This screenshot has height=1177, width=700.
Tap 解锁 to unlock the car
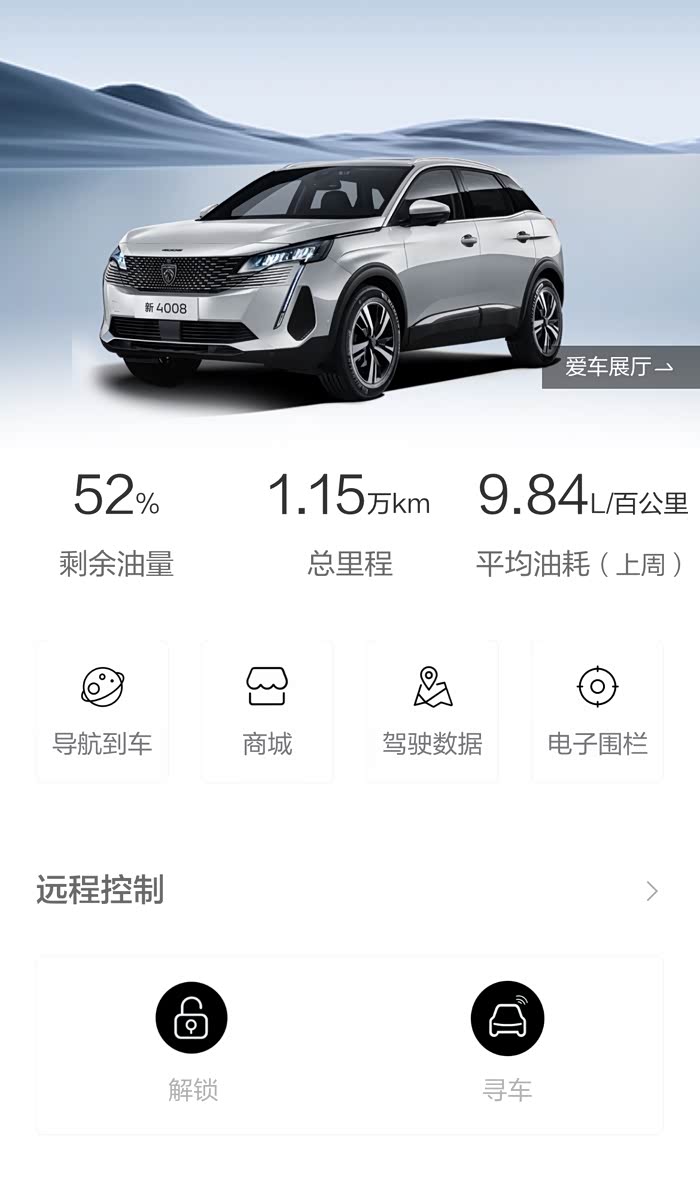tap(192, 1019)
